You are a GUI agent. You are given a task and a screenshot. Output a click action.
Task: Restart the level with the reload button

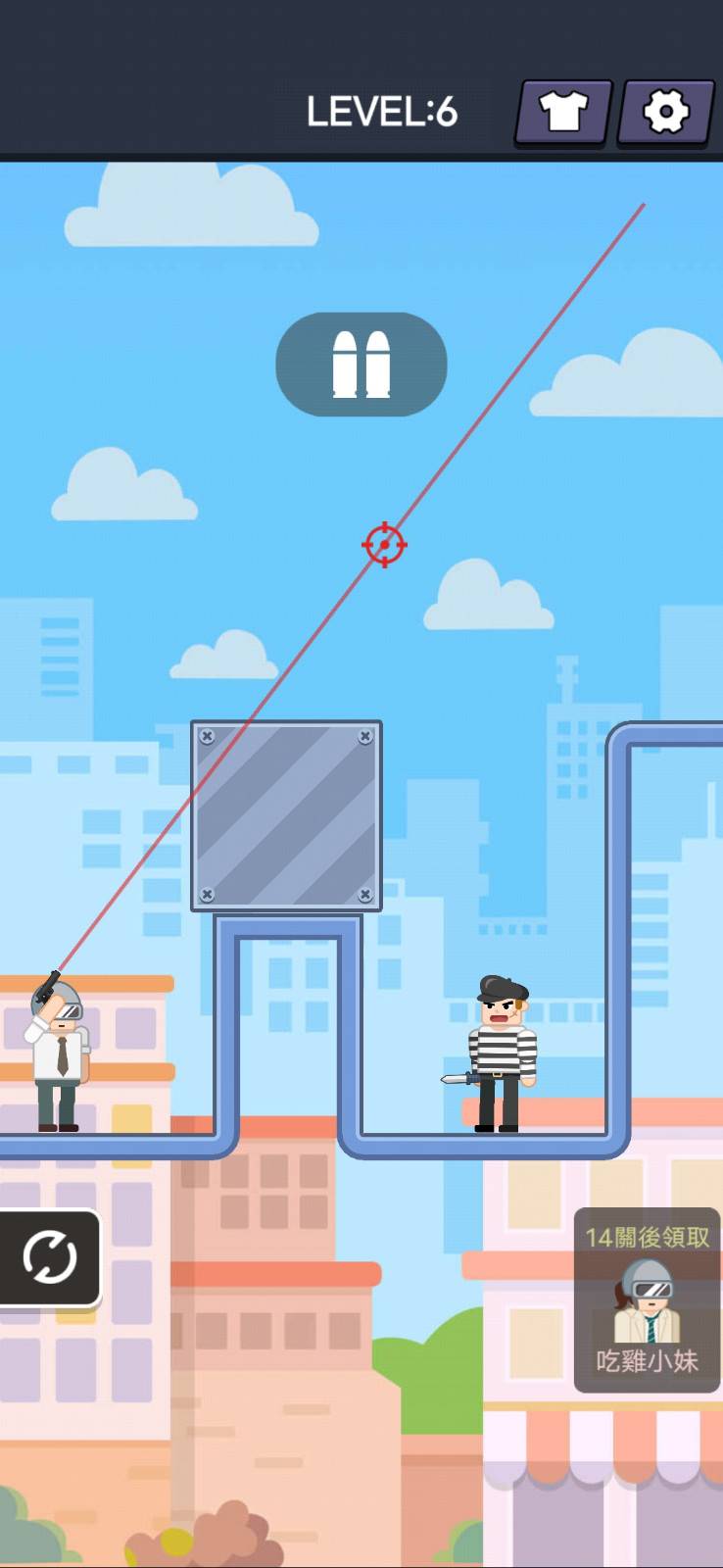[x=49, y=1258]
